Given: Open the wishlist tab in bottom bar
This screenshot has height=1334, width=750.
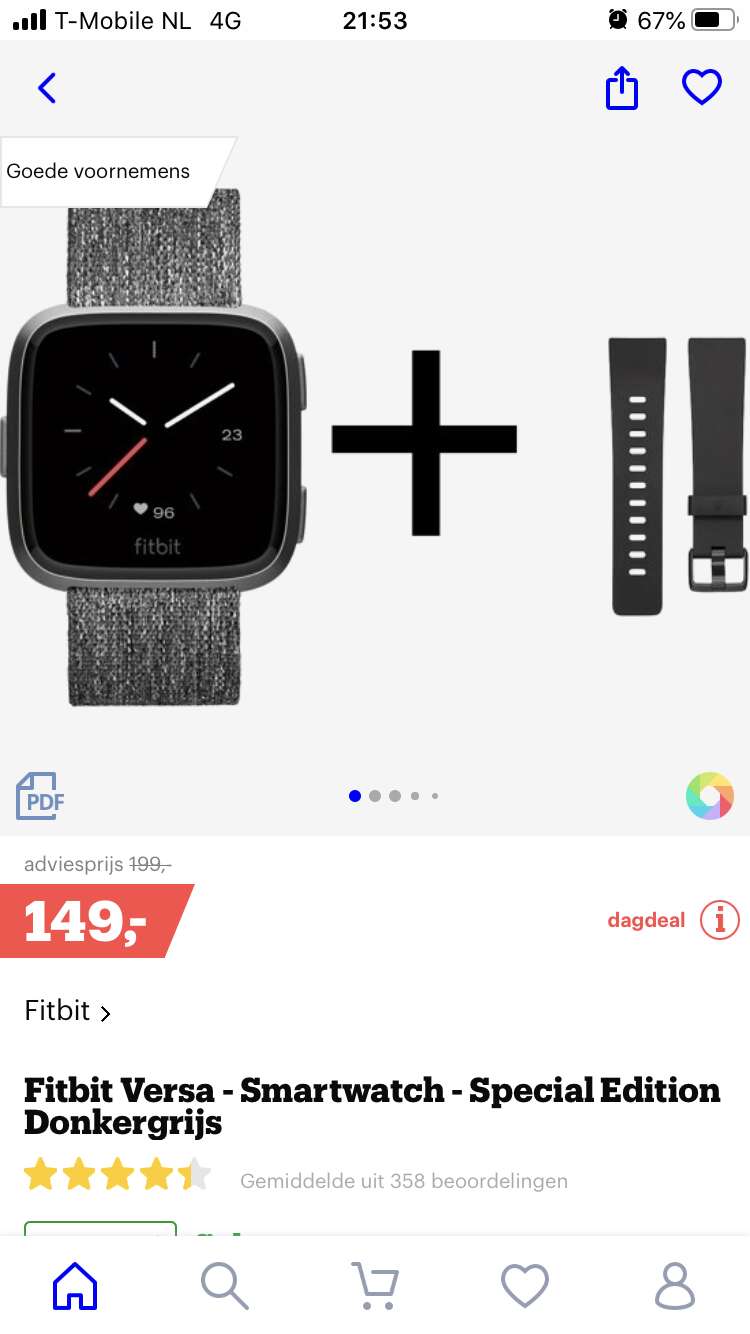Looking at the screenshot, I should [525, 1285].
